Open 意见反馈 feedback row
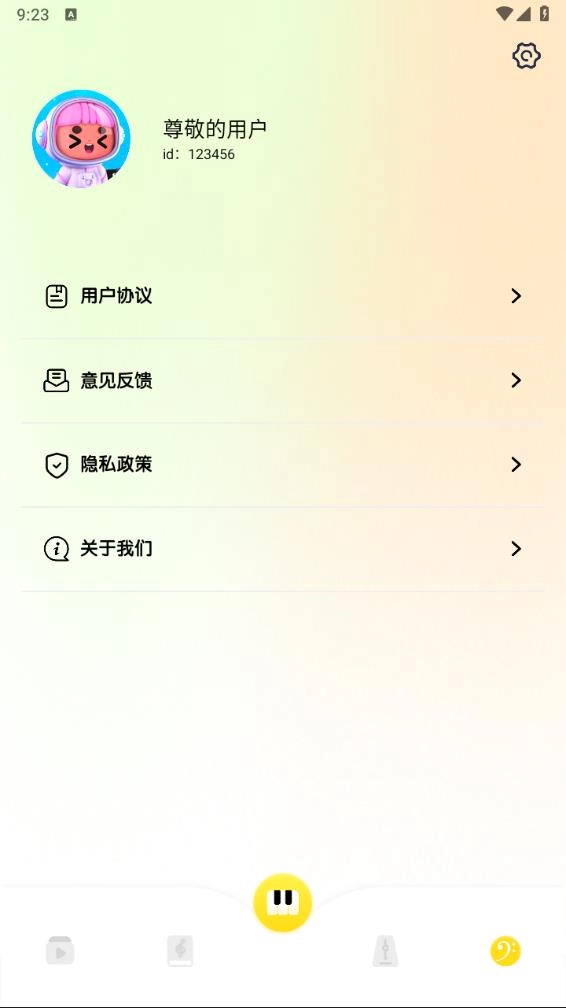This screenshot has width=566, height=1008. tap(283, 381)
